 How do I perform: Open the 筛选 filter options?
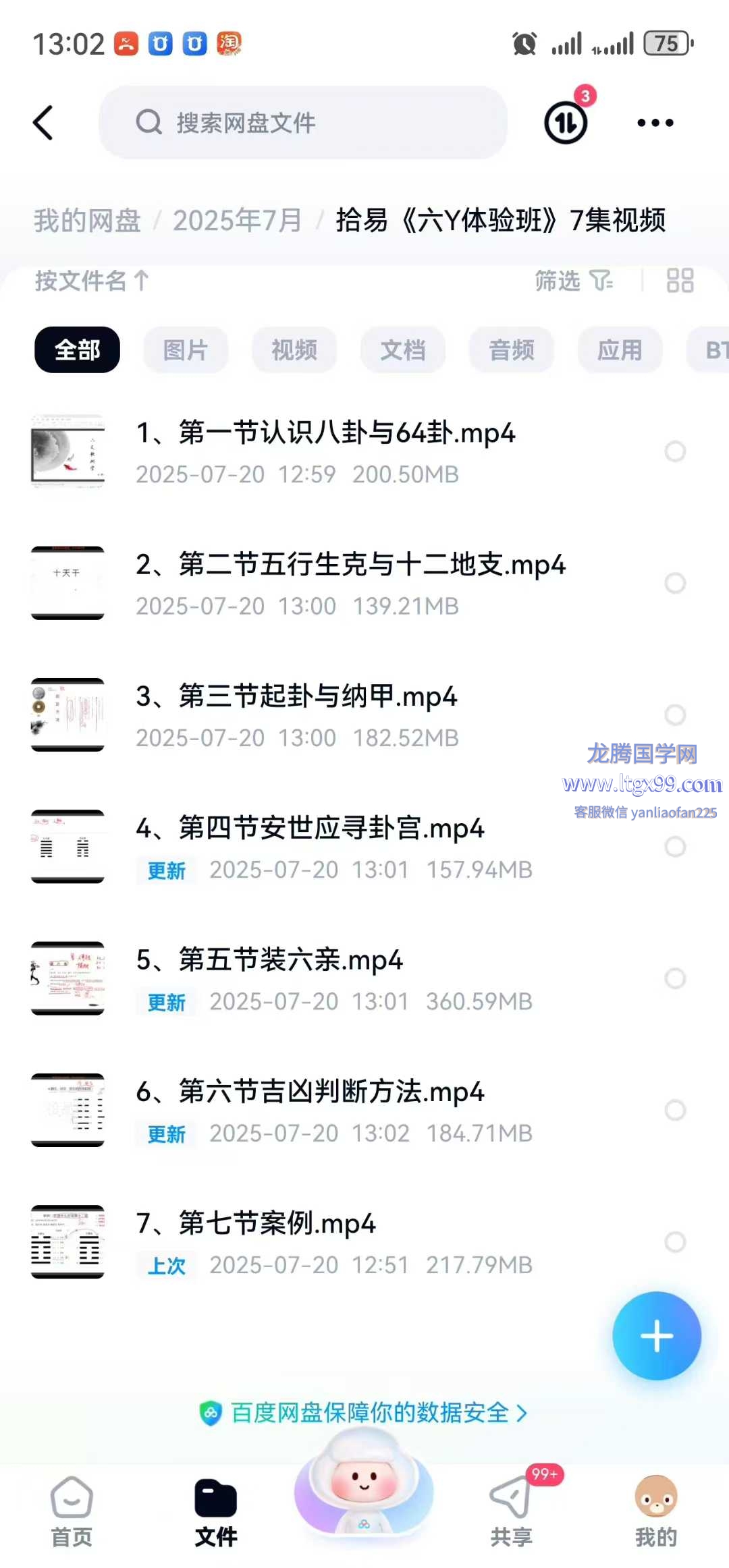[573, 281]
